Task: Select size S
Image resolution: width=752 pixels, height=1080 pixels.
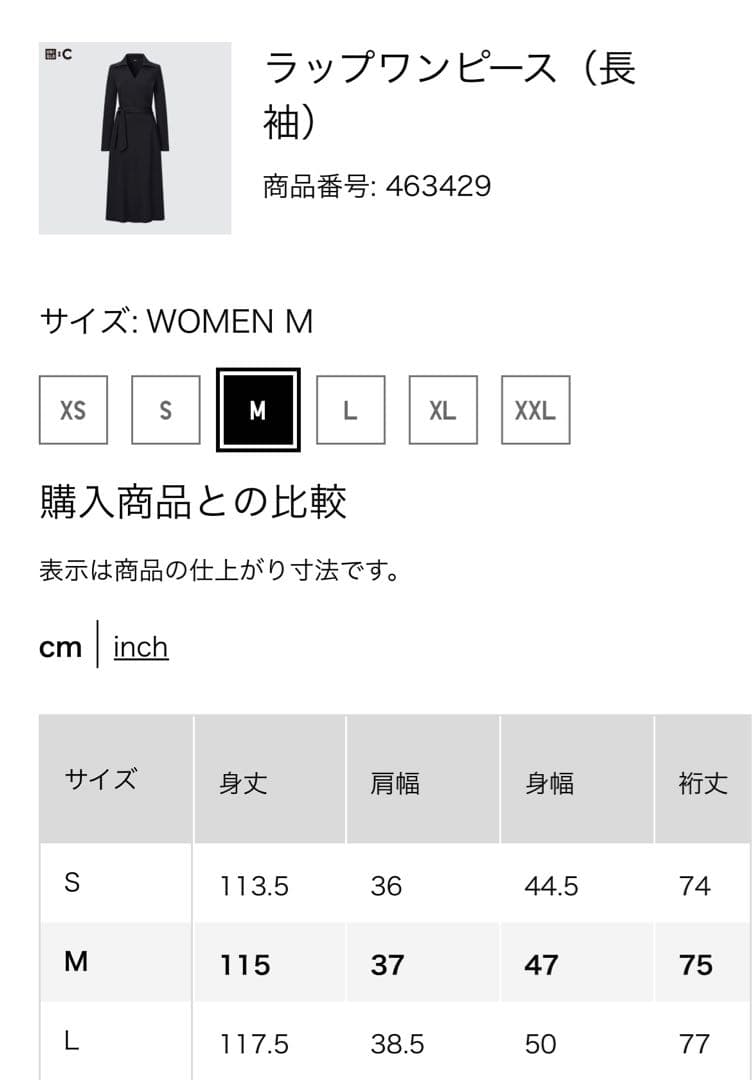Action: tap(166, 410)
